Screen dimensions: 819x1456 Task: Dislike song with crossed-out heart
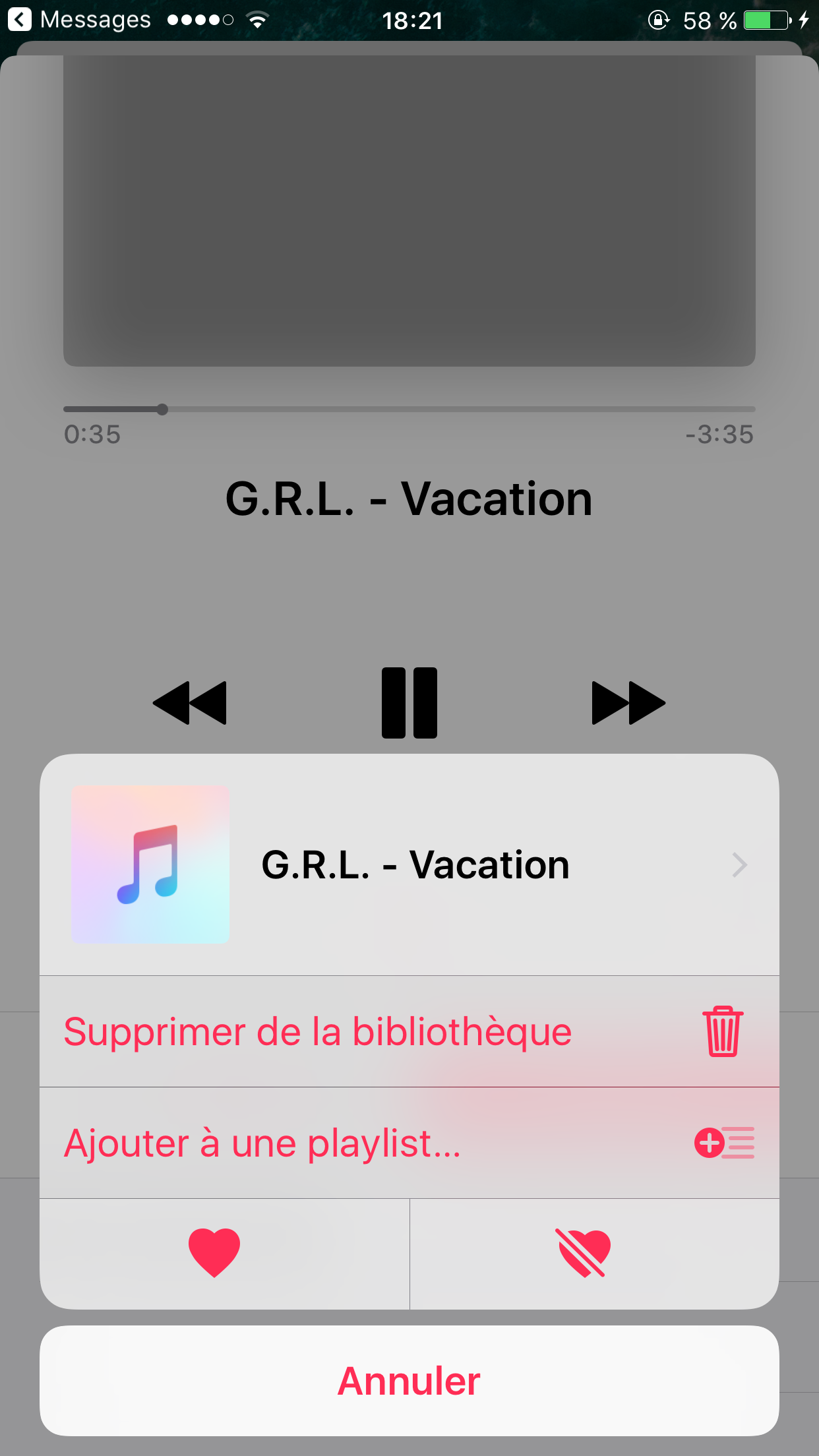point(584,1253)
